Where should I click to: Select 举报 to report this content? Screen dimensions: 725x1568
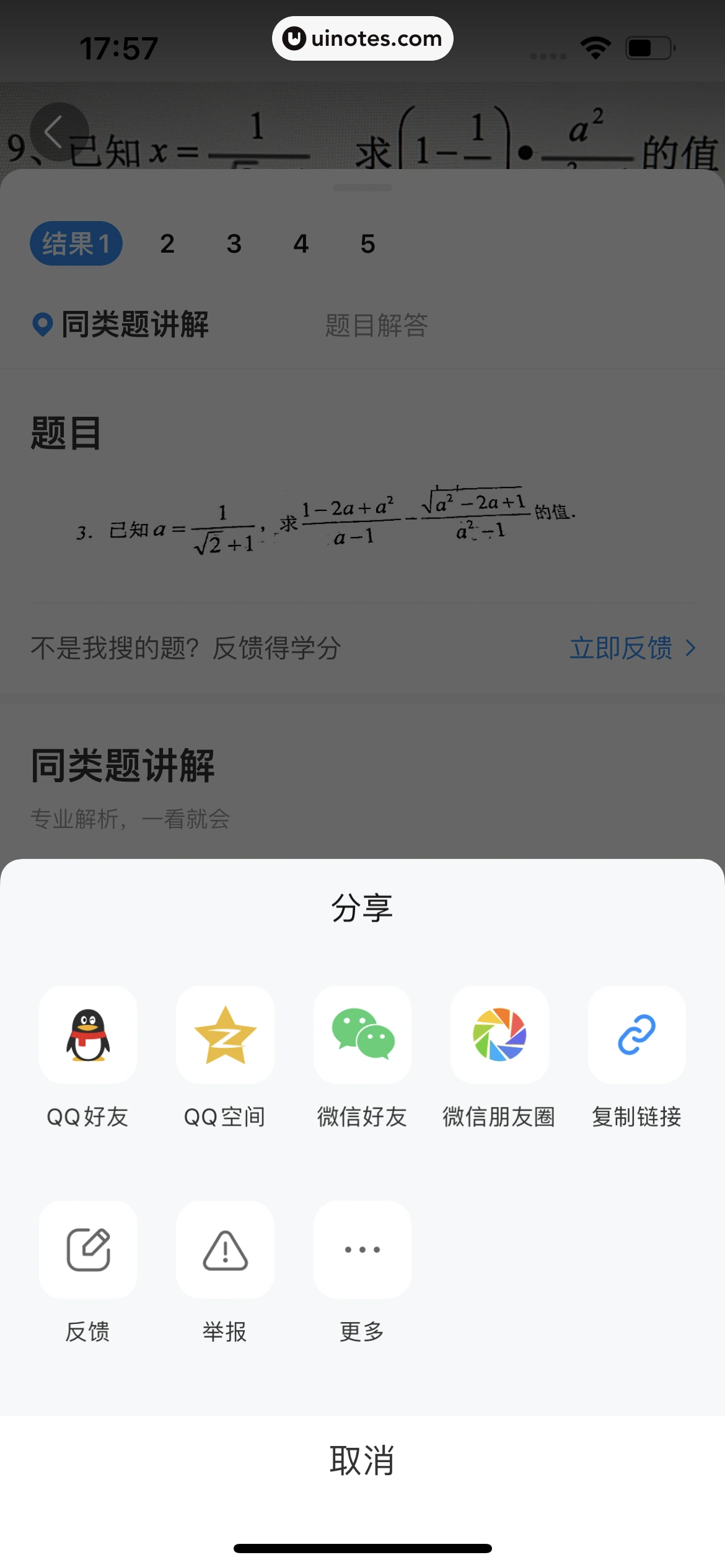click(x=225, y=1250)
